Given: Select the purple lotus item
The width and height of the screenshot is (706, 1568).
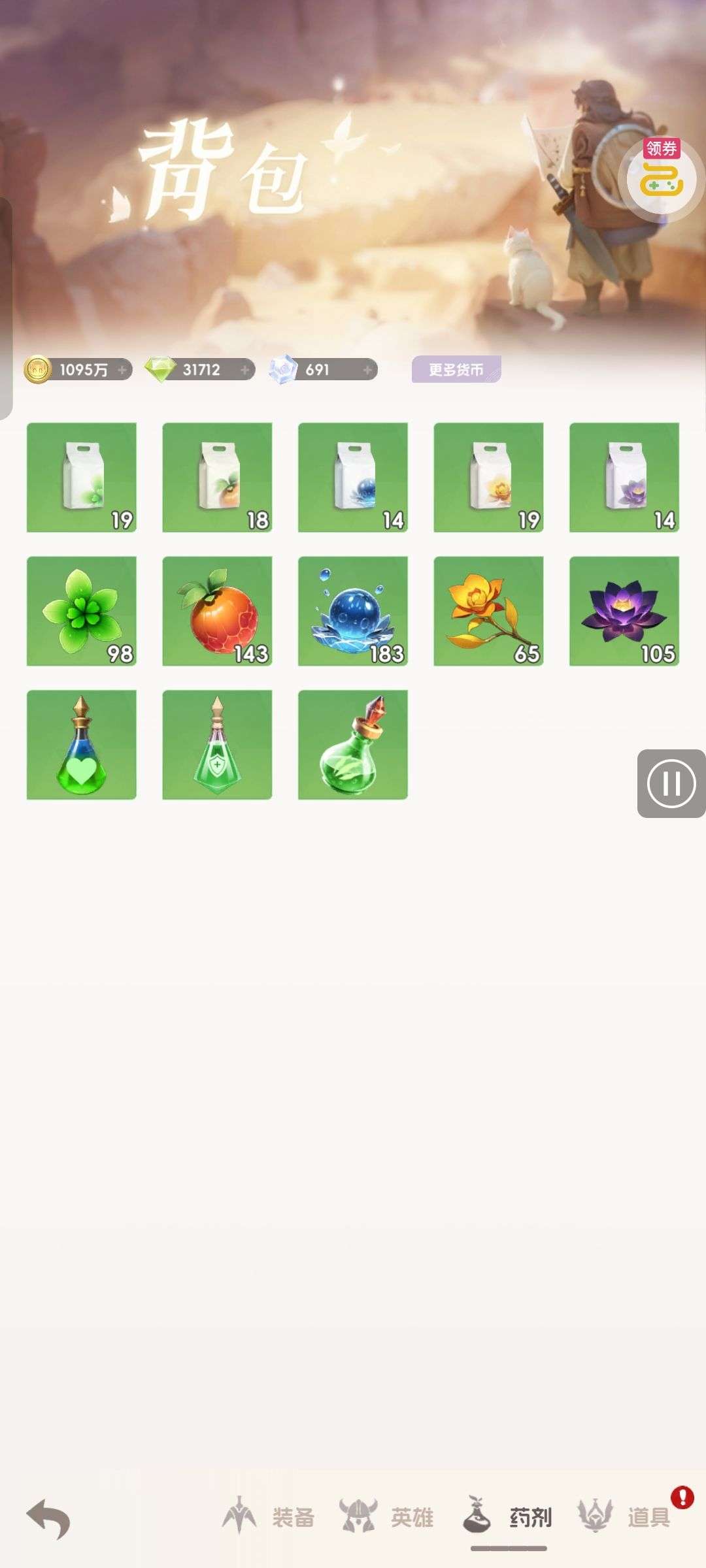Looking at the screenshot, I should pyautogui.click(x=624, y=611).
